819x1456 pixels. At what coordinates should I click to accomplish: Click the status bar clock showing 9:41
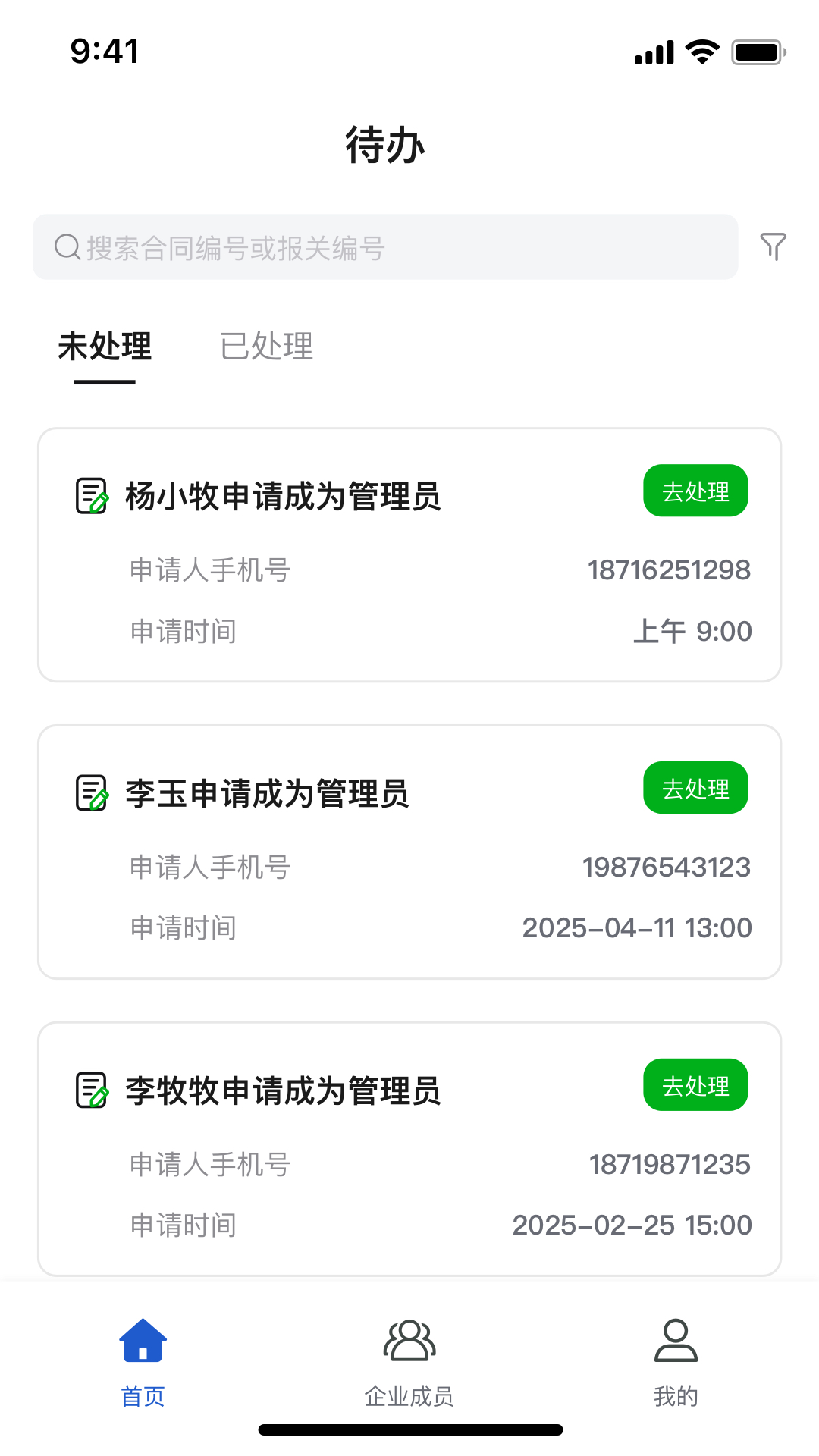coord(105,51)
